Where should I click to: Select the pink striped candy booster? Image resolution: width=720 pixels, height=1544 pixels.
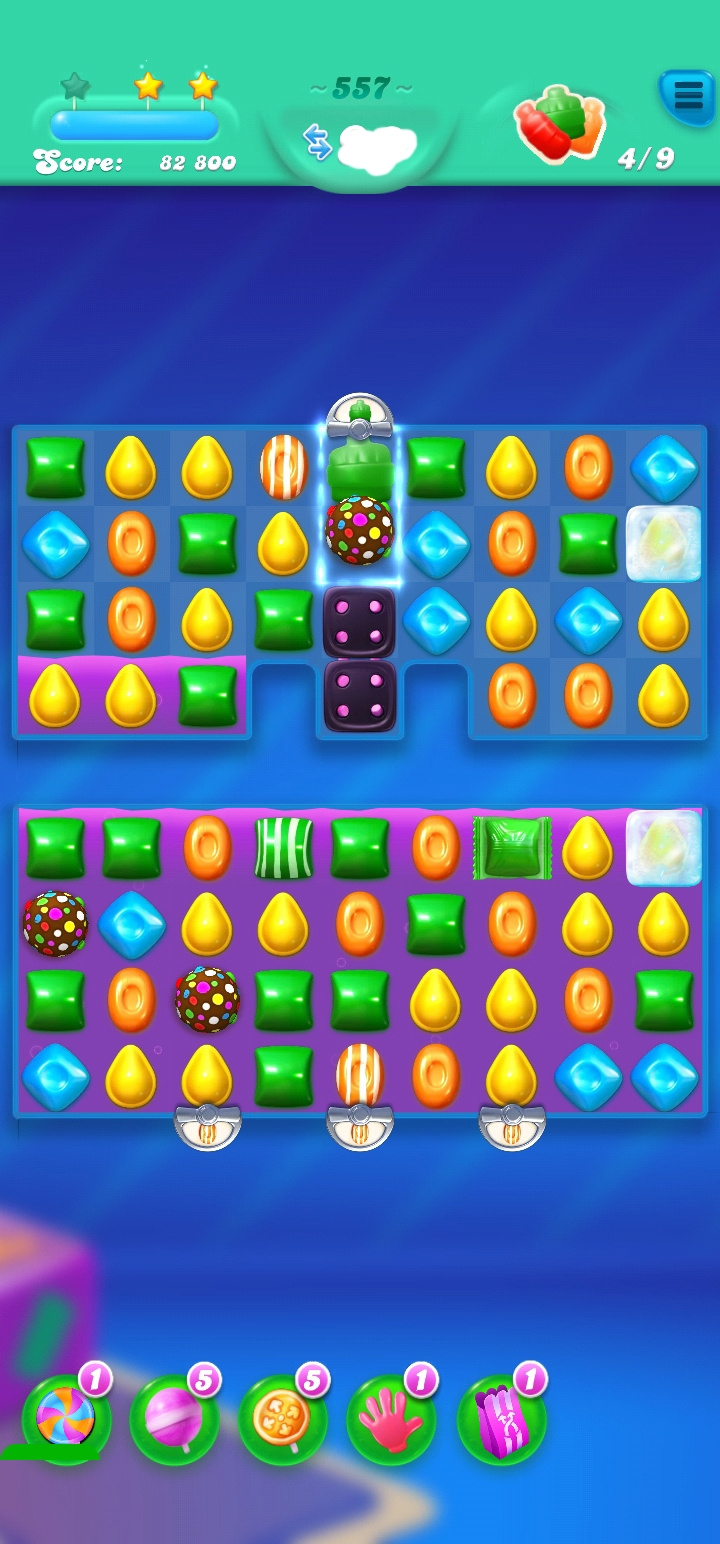pos(500,1420)
